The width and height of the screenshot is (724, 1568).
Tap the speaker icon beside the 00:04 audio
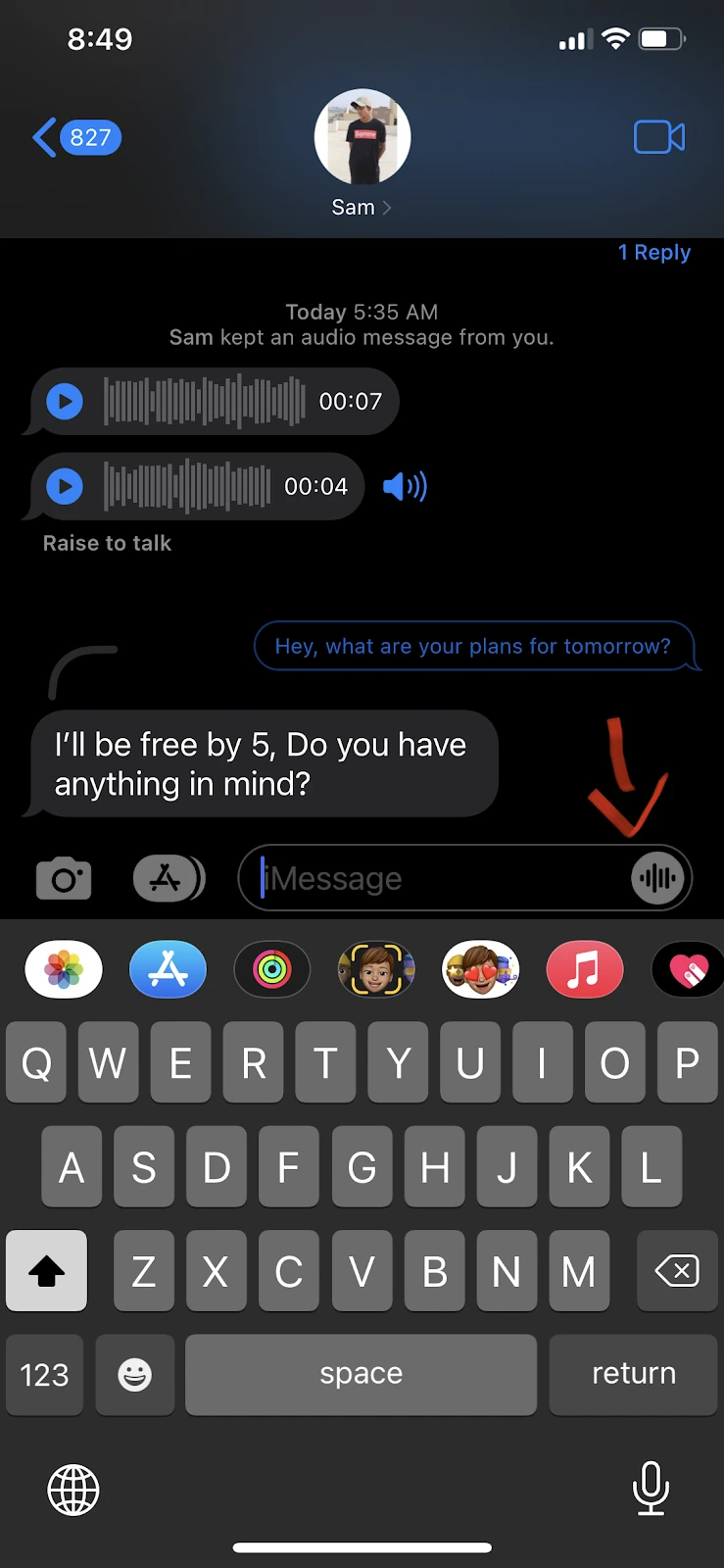pos(405,486)
